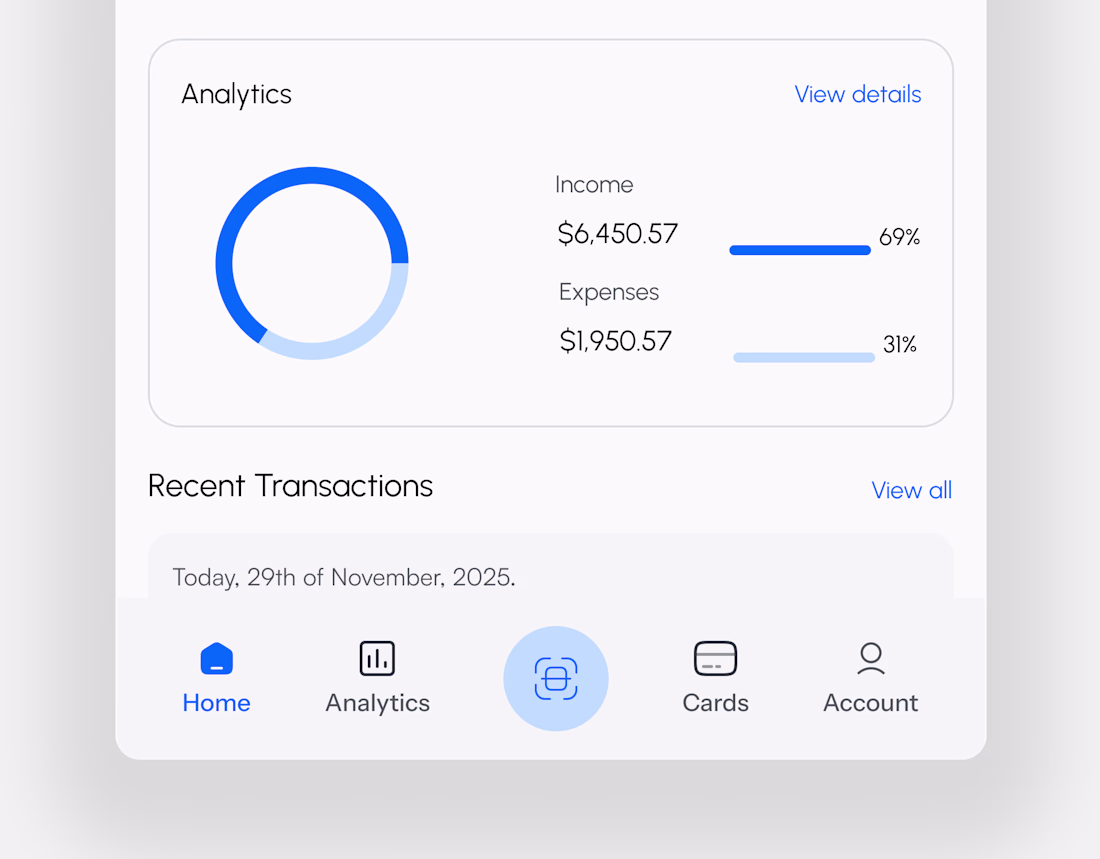Tap the center scan button
The height and width of the screenshot is (859, 1100).
(556, 679)
